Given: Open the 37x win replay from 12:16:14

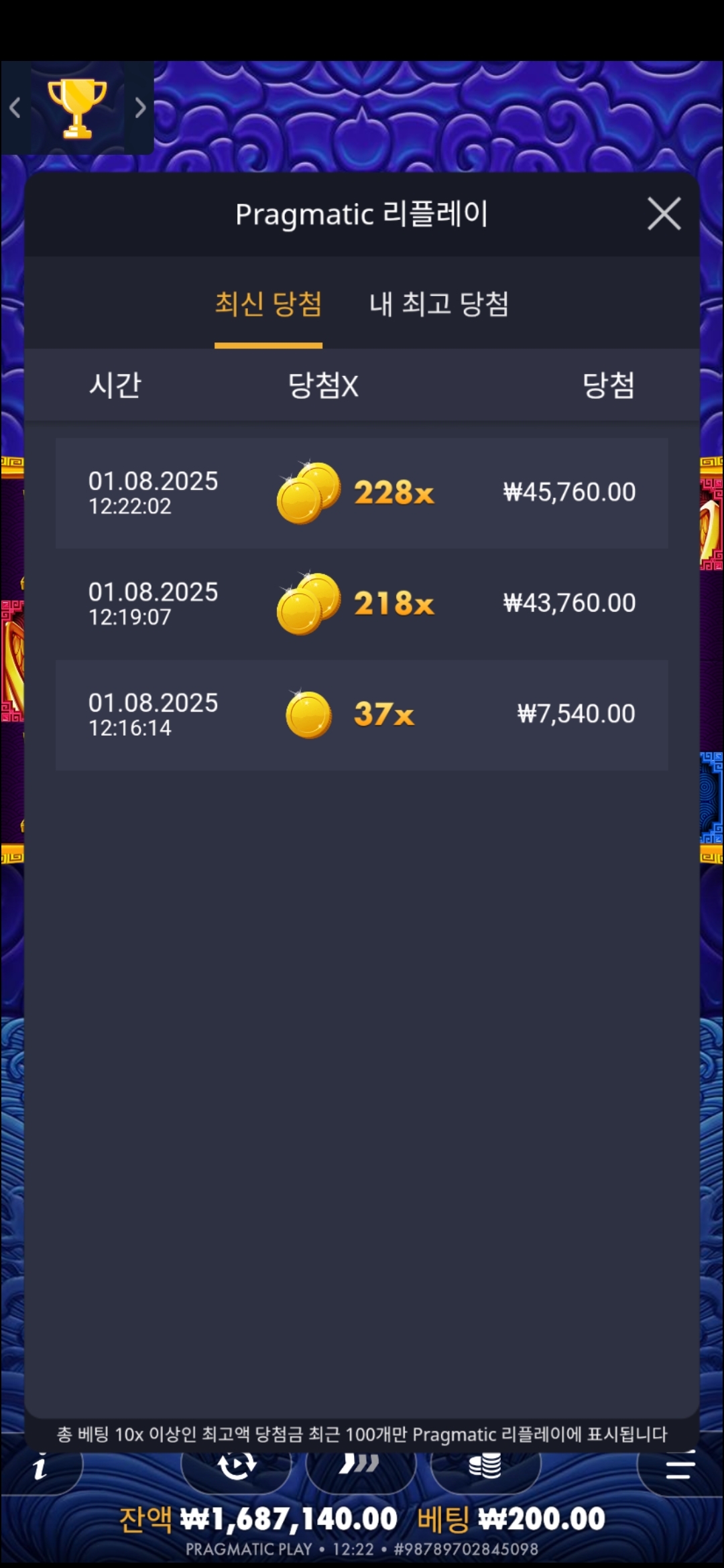Looking at the screenshot, I should [x=362, y=714].
